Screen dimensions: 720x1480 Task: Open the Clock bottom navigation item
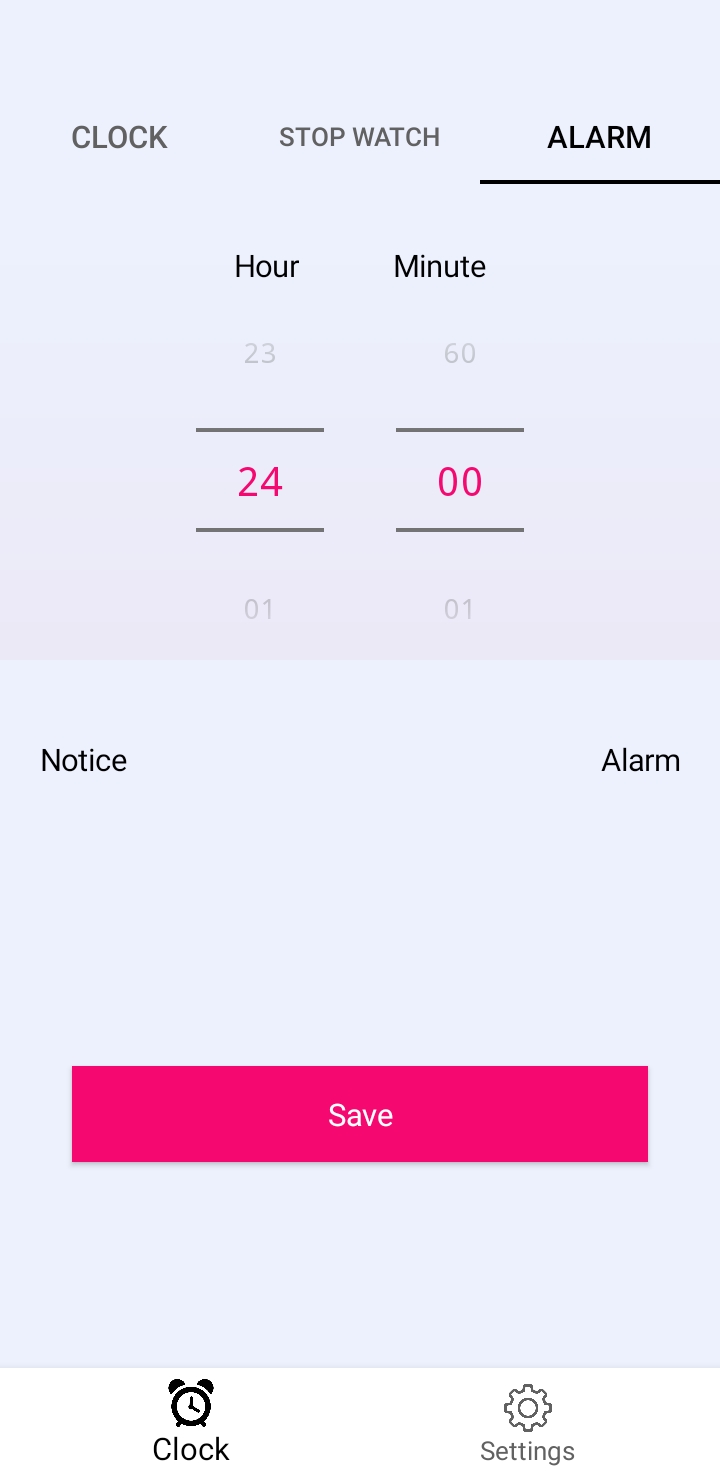(191, 1422)
